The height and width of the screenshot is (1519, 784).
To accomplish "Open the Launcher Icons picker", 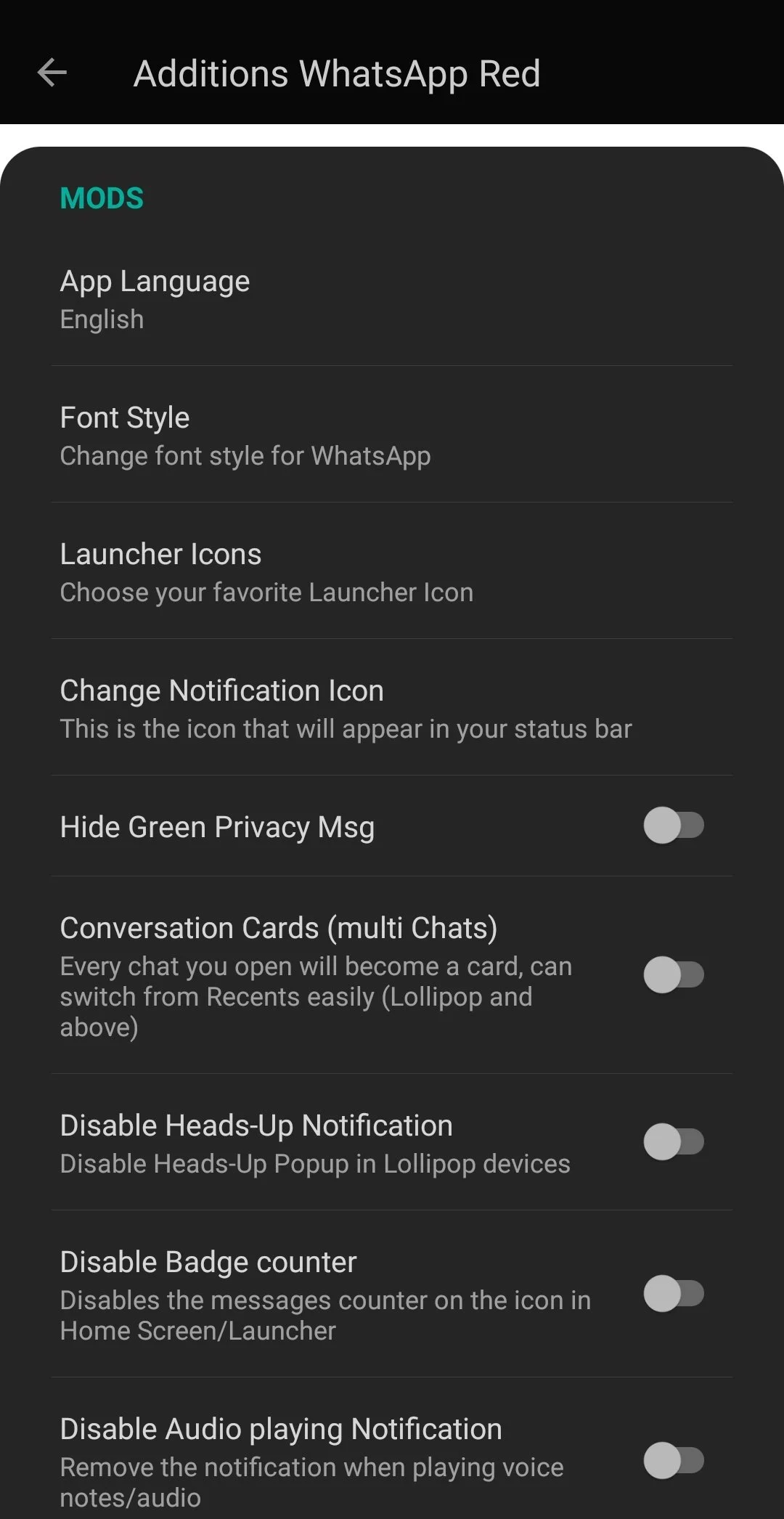I will [x=160, y=553].
